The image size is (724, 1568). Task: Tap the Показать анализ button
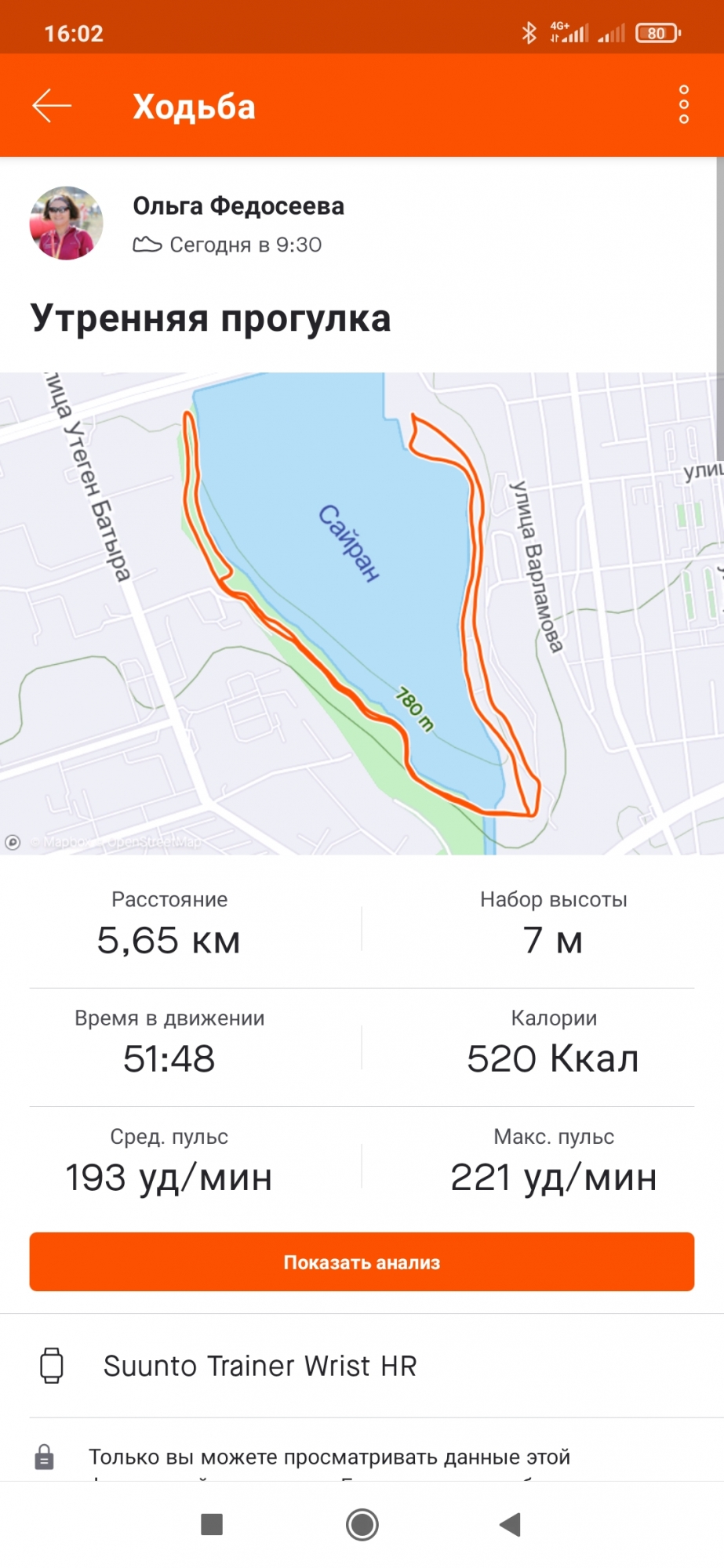coord(362,1261)
